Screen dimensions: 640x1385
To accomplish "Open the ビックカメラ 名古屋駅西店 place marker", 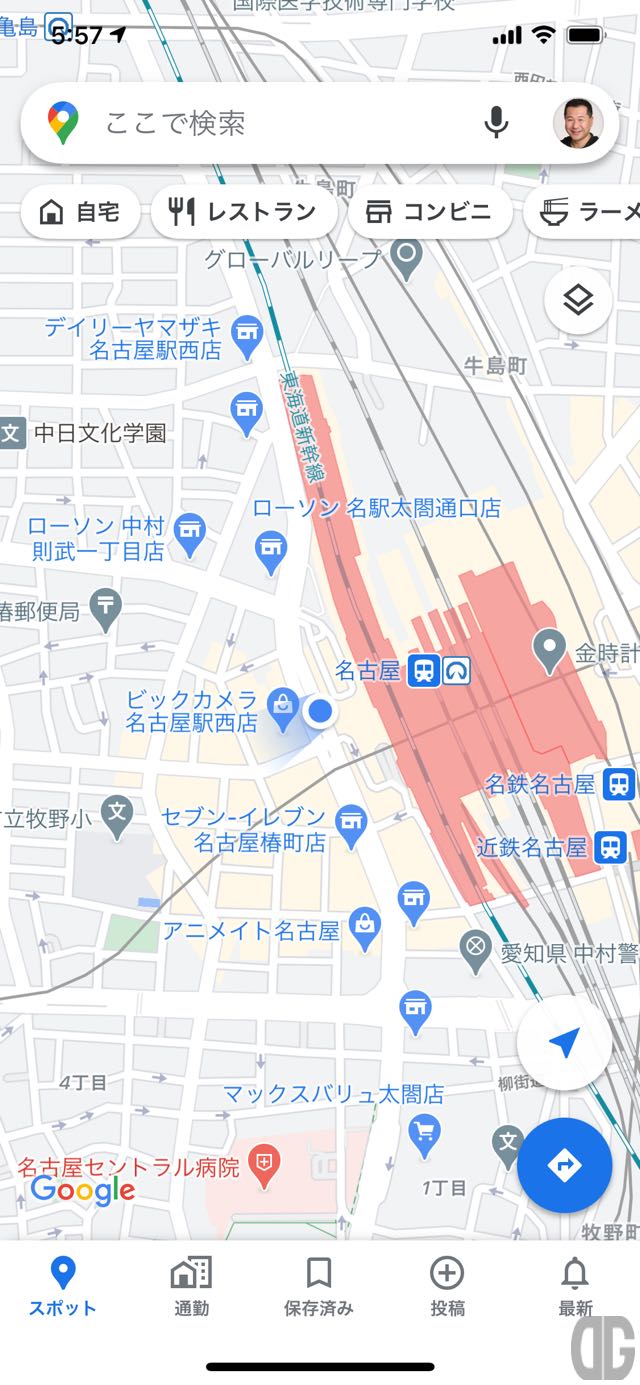I will pyautogui.click(x=283, y=707).
